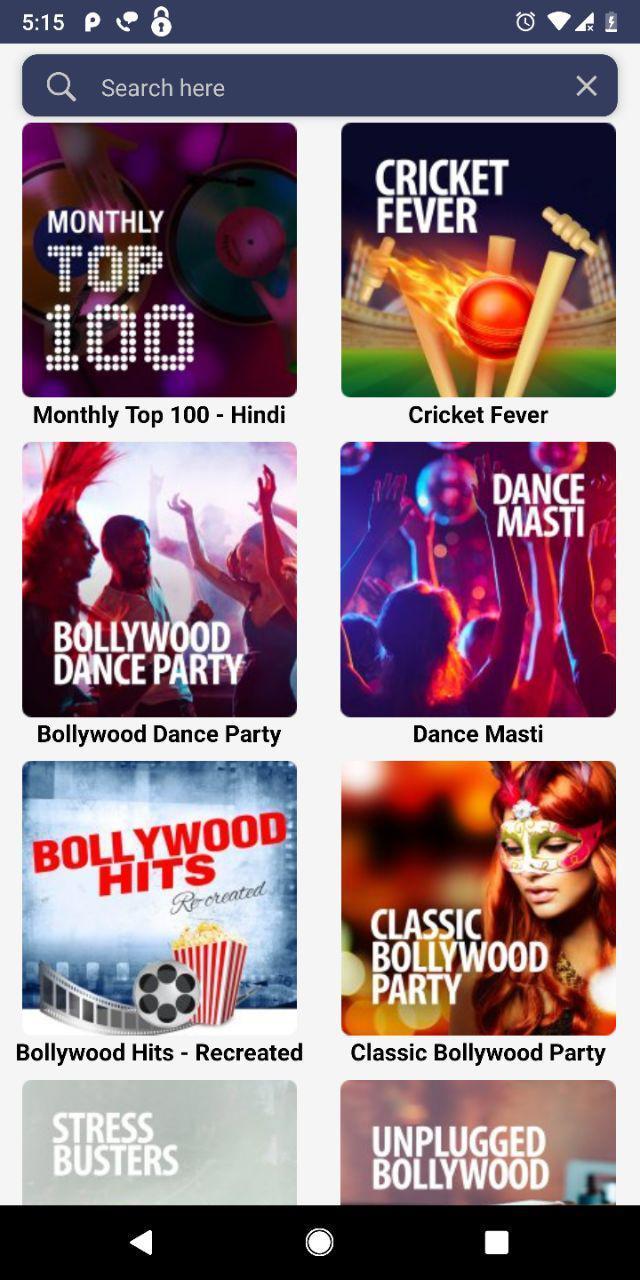Open the Cricket Fever playlist

(478, 260)
